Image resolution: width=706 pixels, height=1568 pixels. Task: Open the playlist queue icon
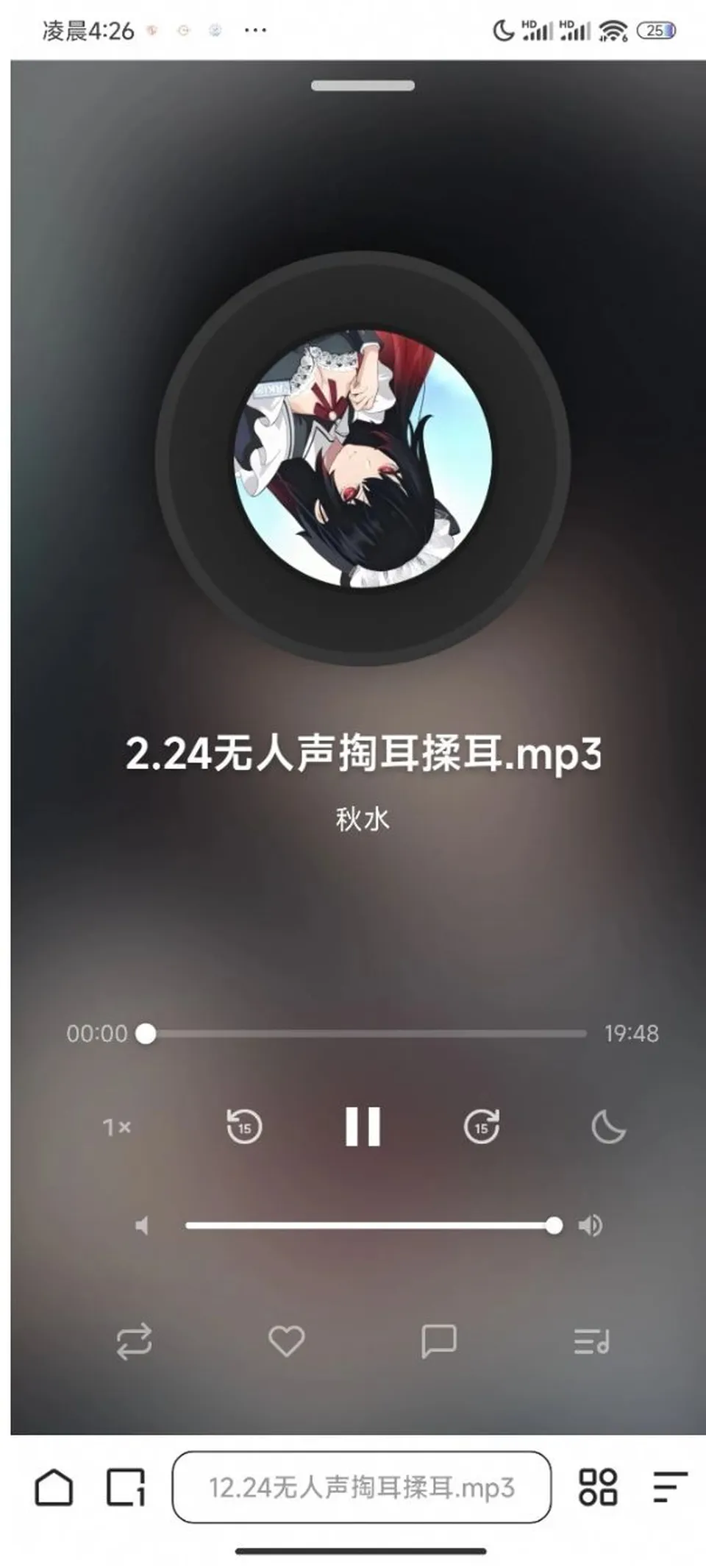click(x=591, y=1341)
